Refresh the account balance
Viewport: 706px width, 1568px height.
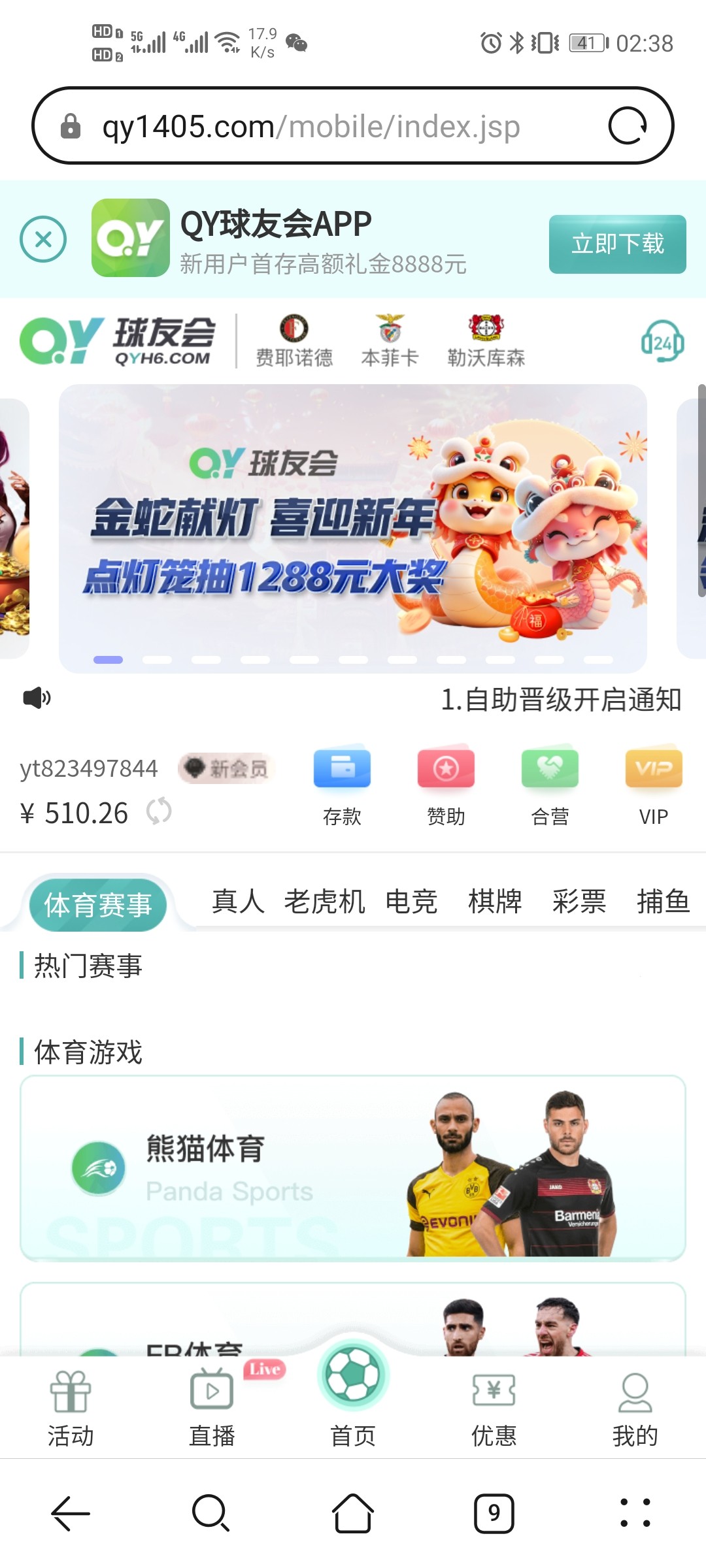(x=159, y=811)
